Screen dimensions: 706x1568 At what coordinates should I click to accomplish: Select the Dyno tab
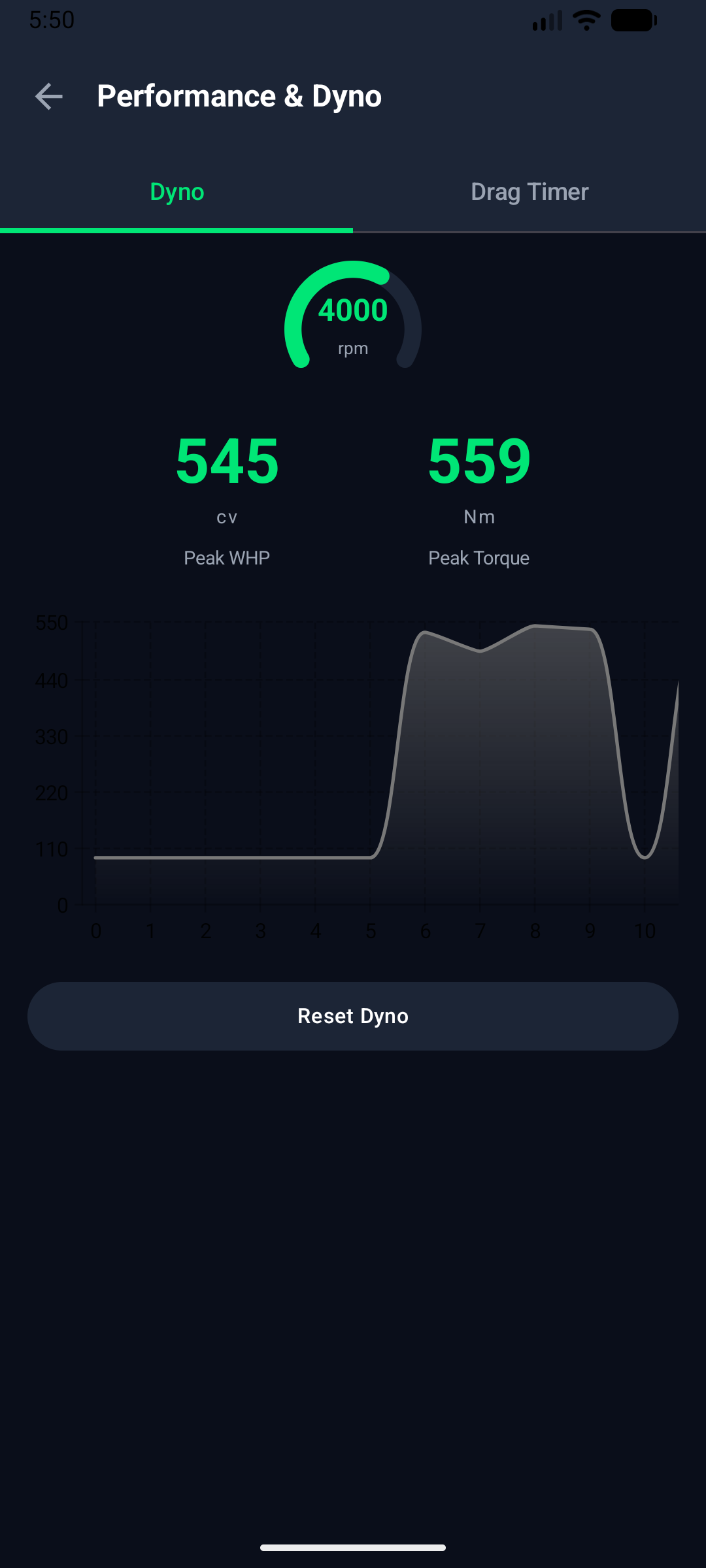(176, 191)
